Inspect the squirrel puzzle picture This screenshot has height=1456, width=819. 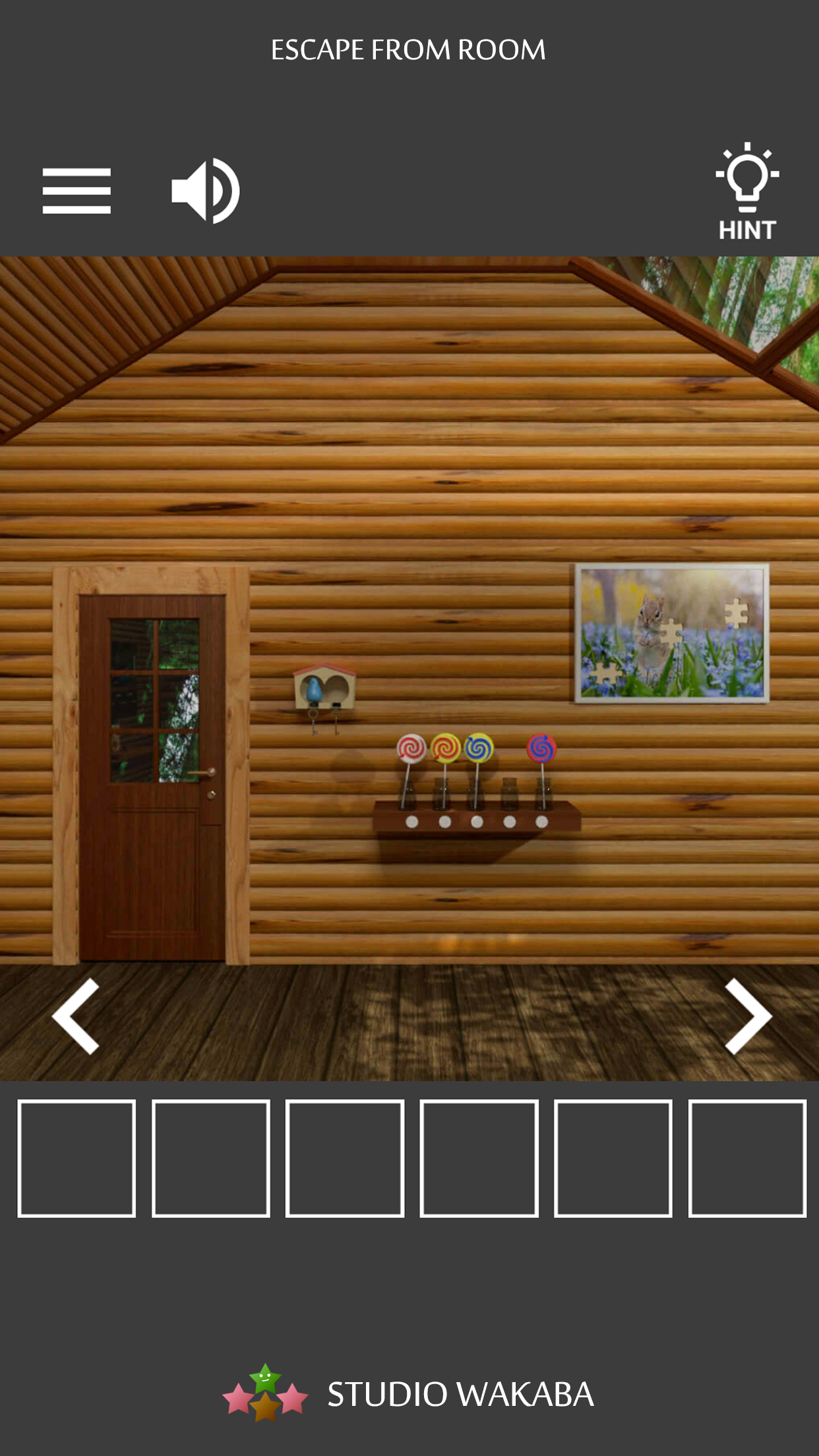tap(672, 633)
